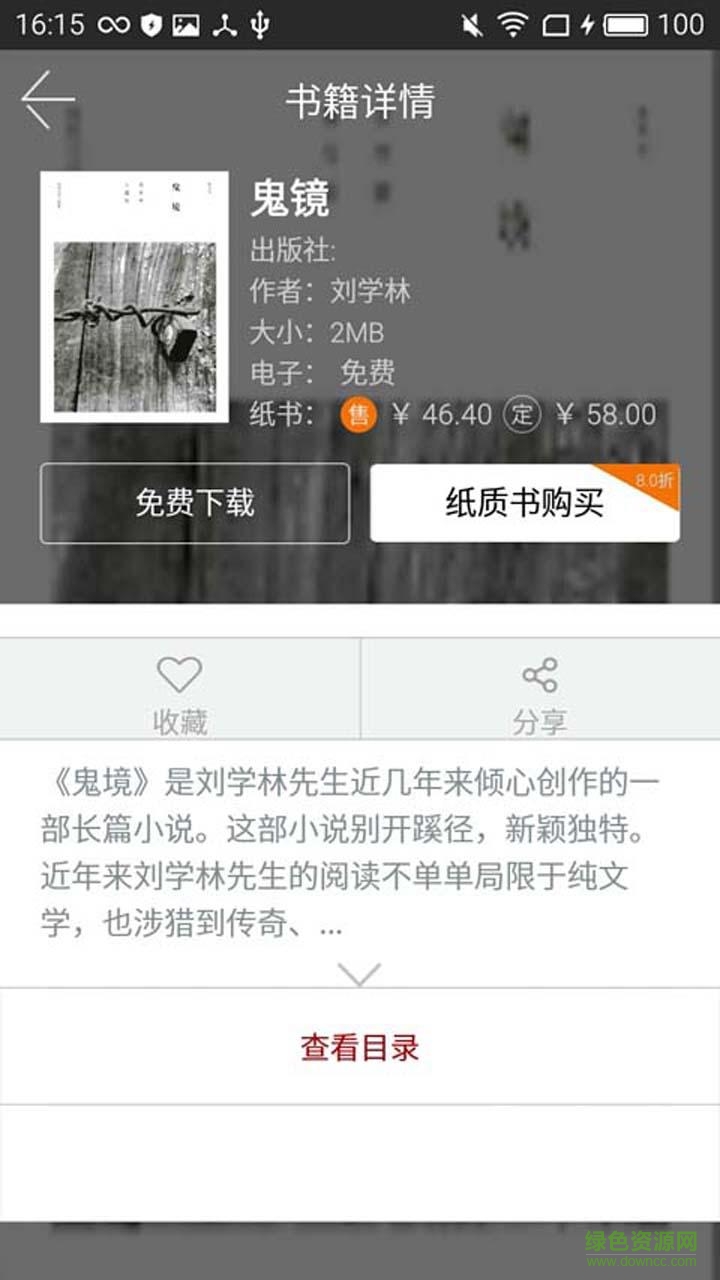
Task: Open 查看目录 to view the table of contents
Action: (x=360, y=1047)
